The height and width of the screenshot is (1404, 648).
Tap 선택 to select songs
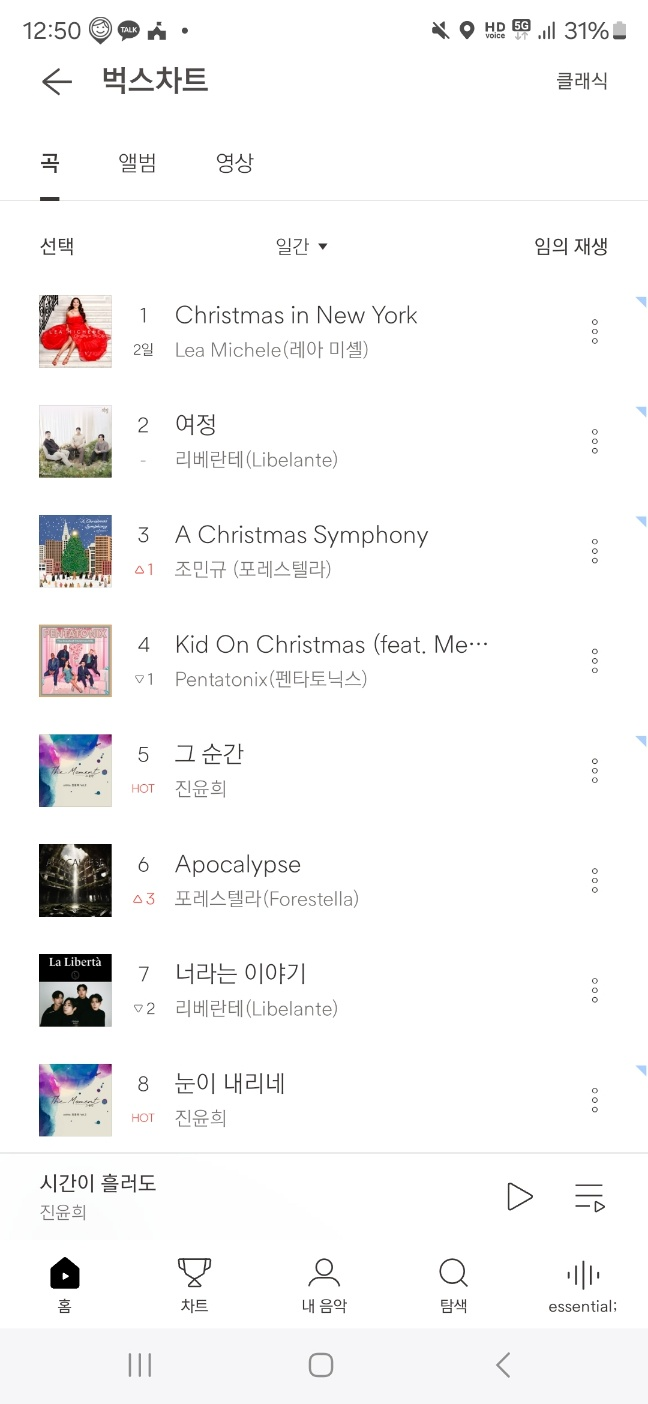tap(57, 246)
